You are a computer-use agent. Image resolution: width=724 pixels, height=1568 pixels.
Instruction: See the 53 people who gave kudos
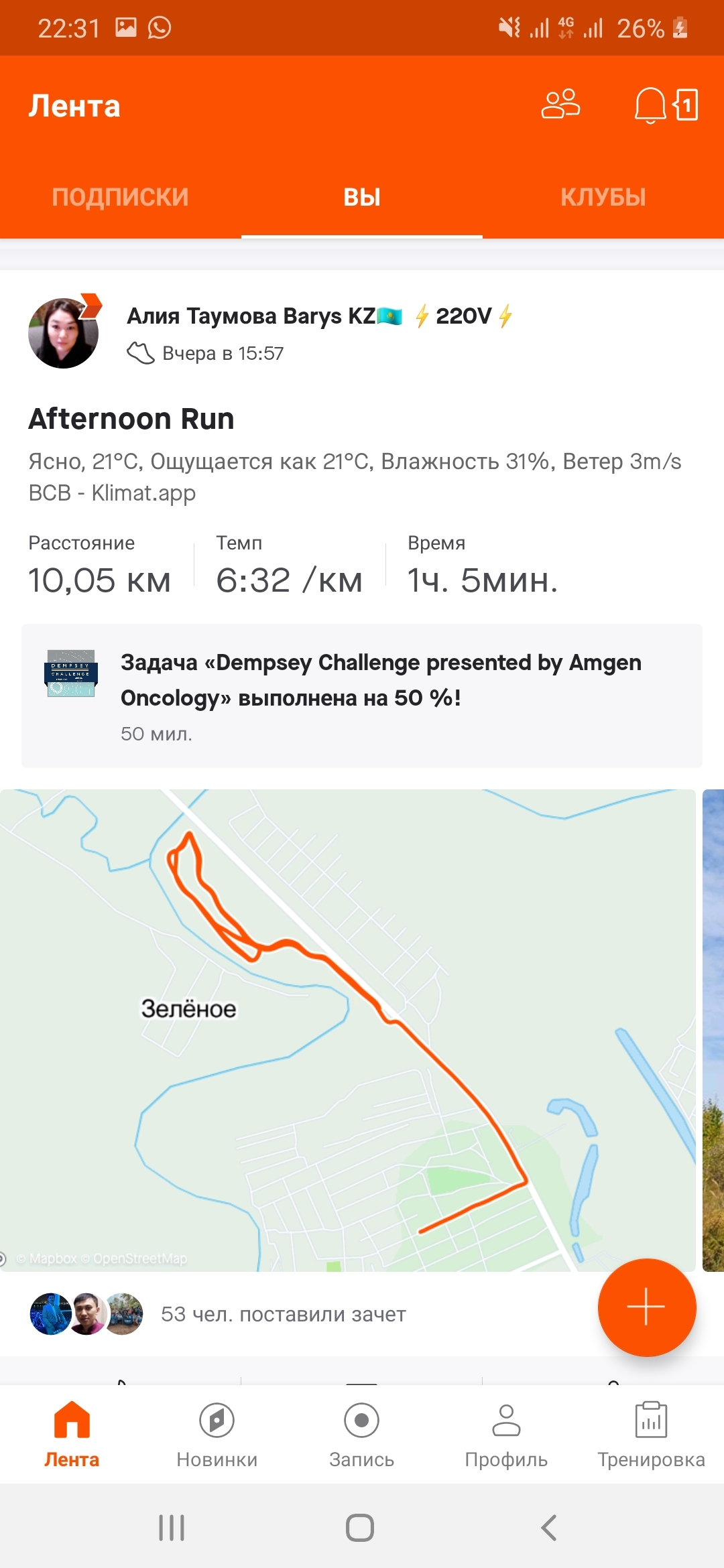[x=283, y=1314]
